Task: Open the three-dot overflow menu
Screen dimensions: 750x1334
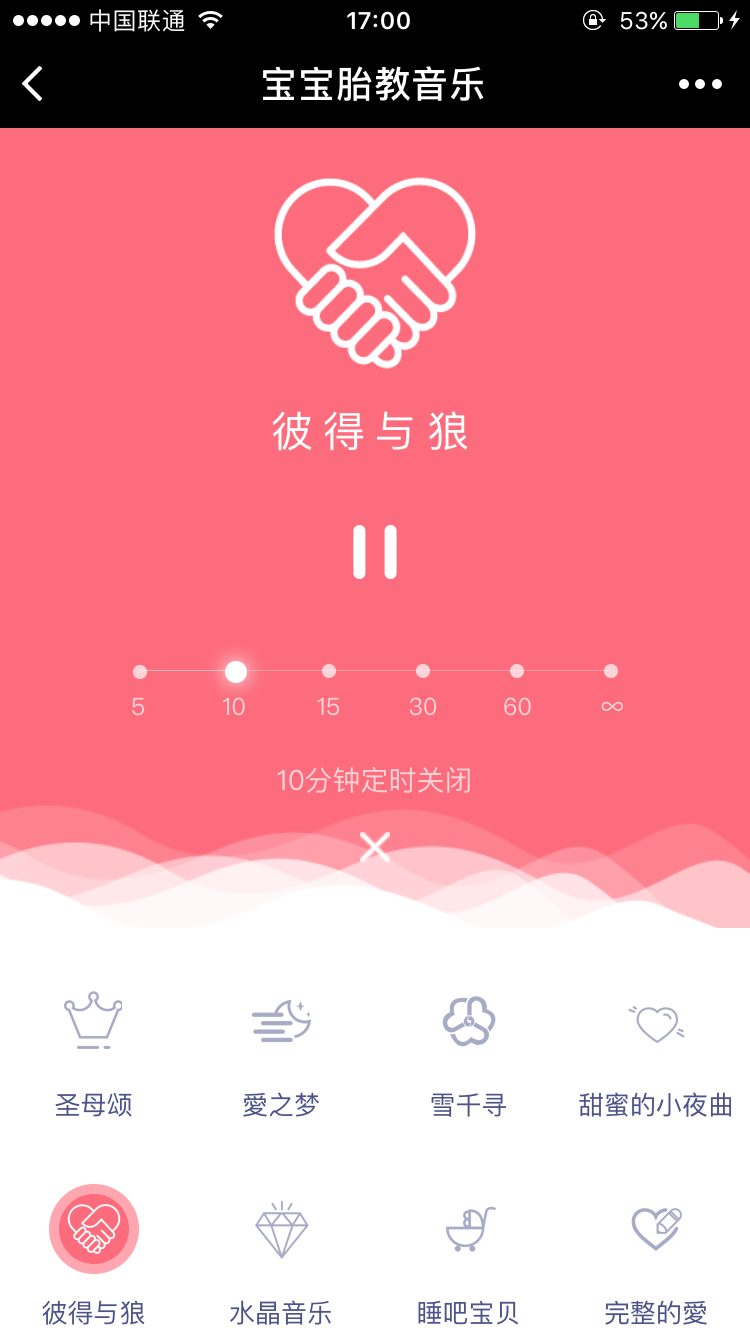Action: click(x=700, y=84)
